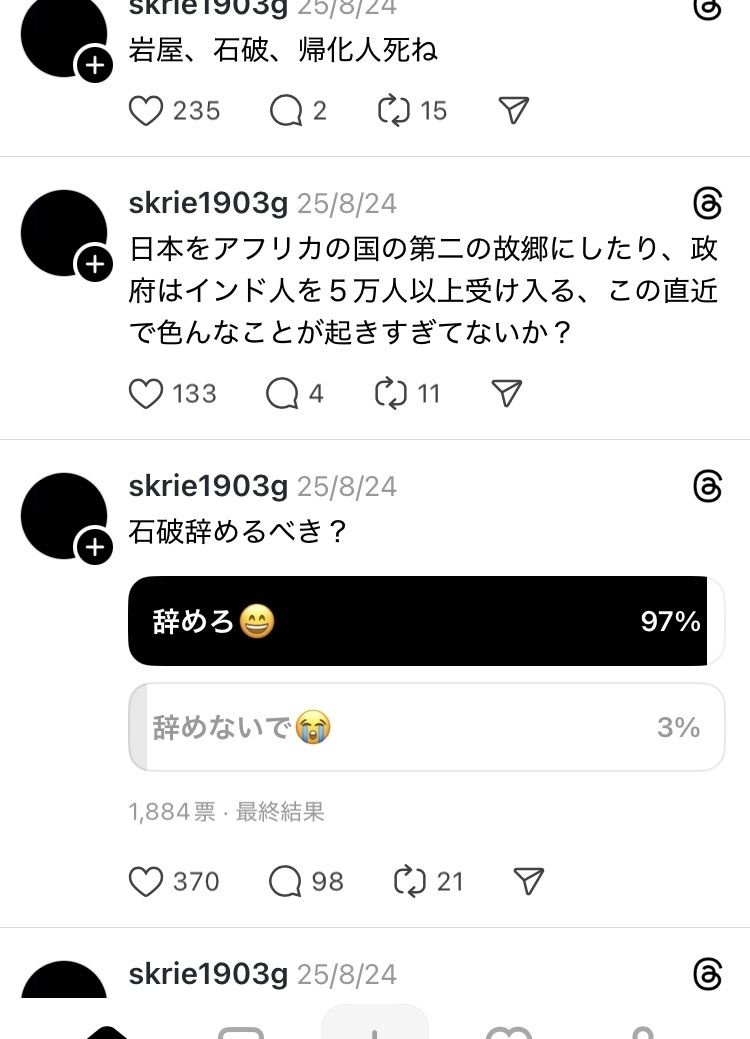
Task: Share the 日本をアフリカ post via the send icon
Action: coord(508,394)
